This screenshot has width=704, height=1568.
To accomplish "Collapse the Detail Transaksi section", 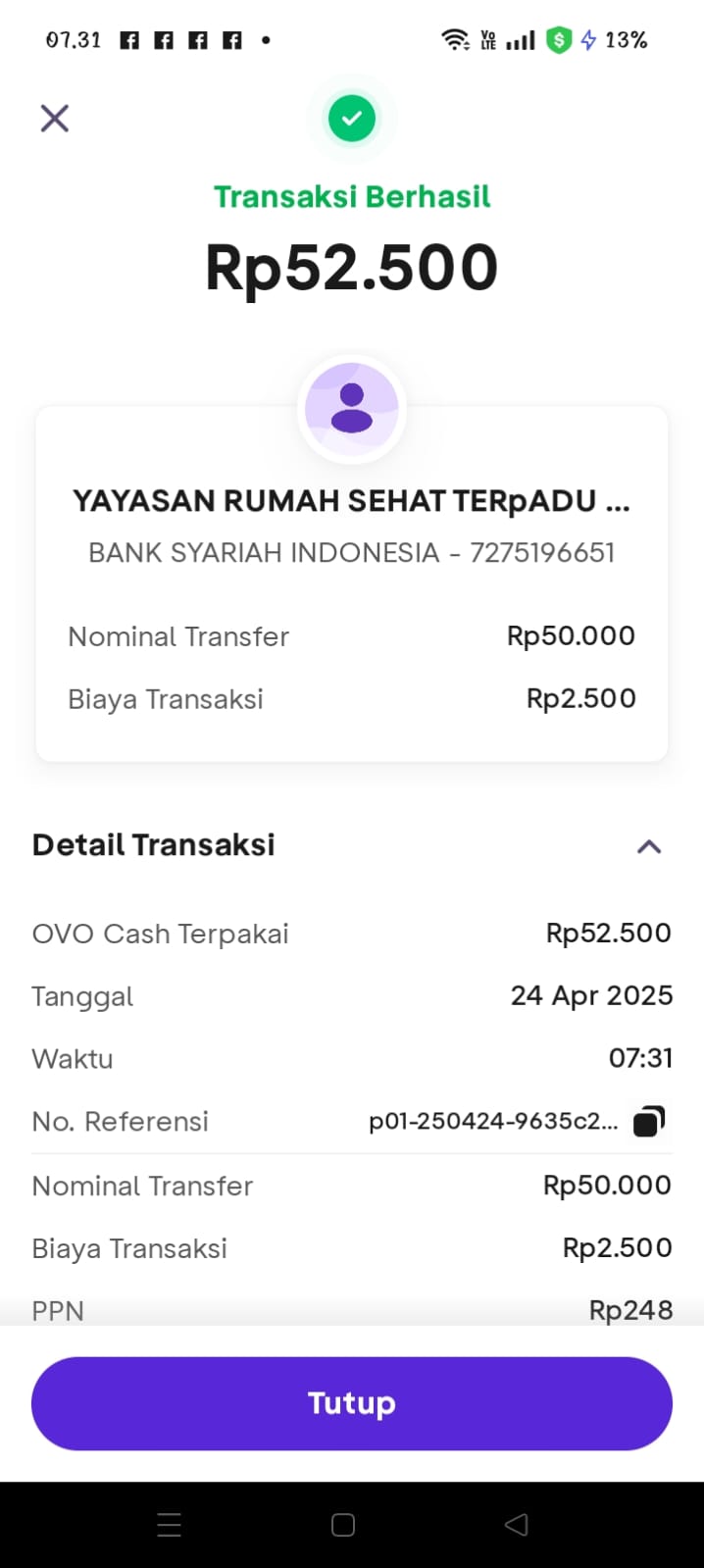I will [649, 846].
